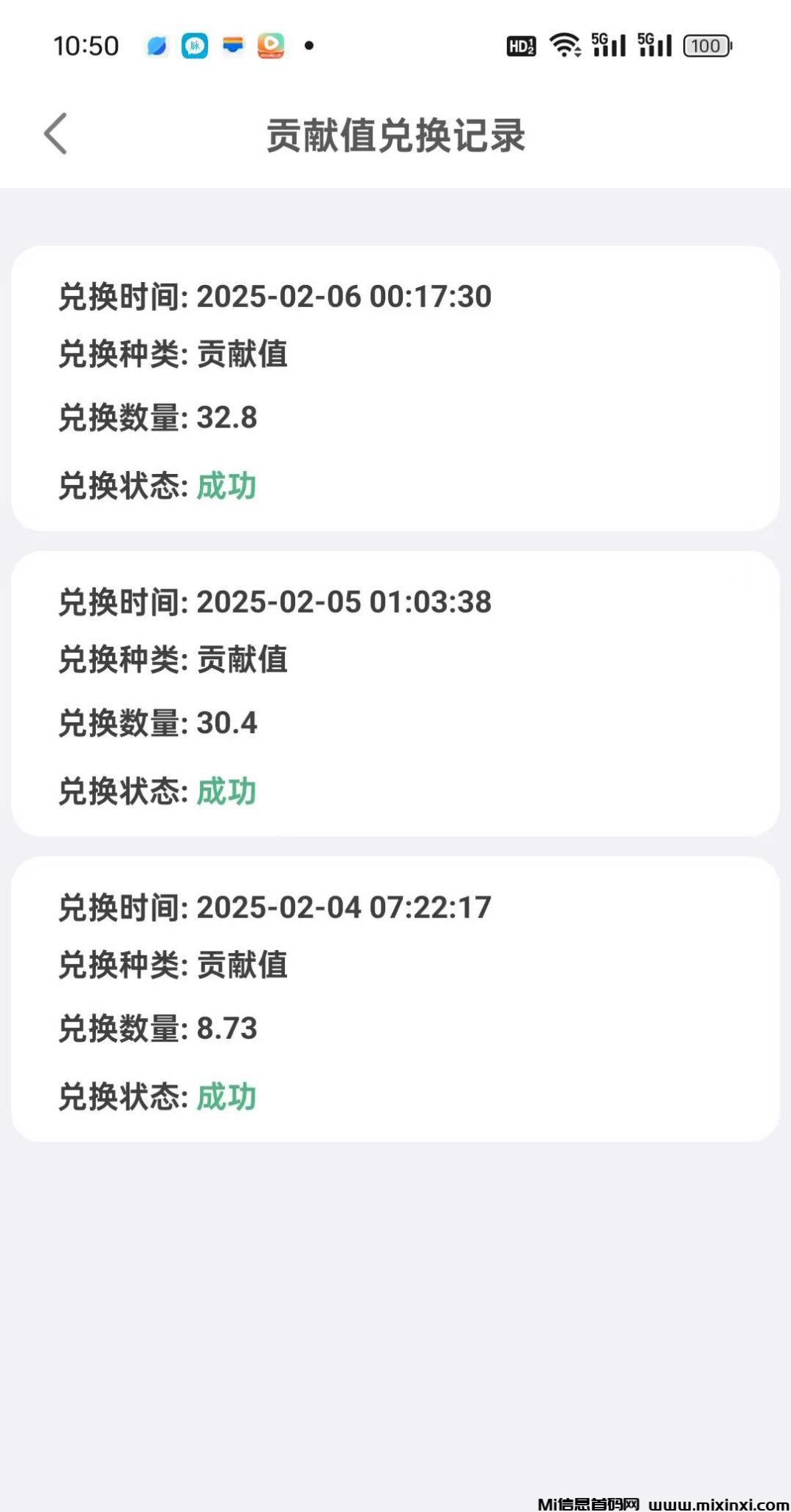This screenshot has height=1512, width=791.
Task: Tap the clock showing 10:50
Action: pos(86,46)
